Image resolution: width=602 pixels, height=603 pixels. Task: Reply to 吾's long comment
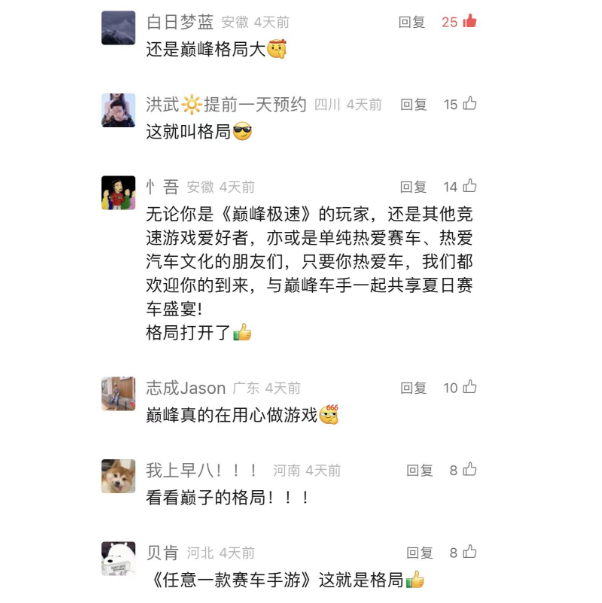[x=413, y=187]
